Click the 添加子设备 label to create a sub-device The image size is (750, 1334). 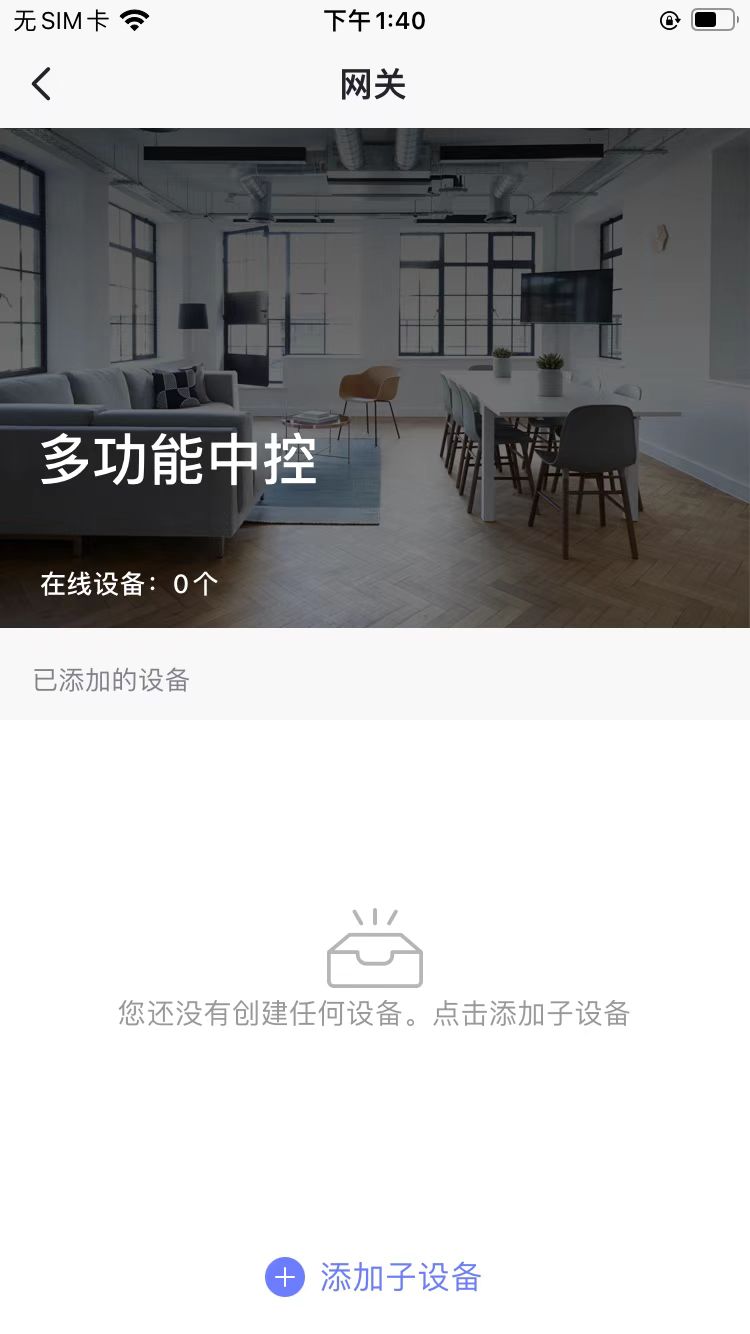pos(400,1277)
